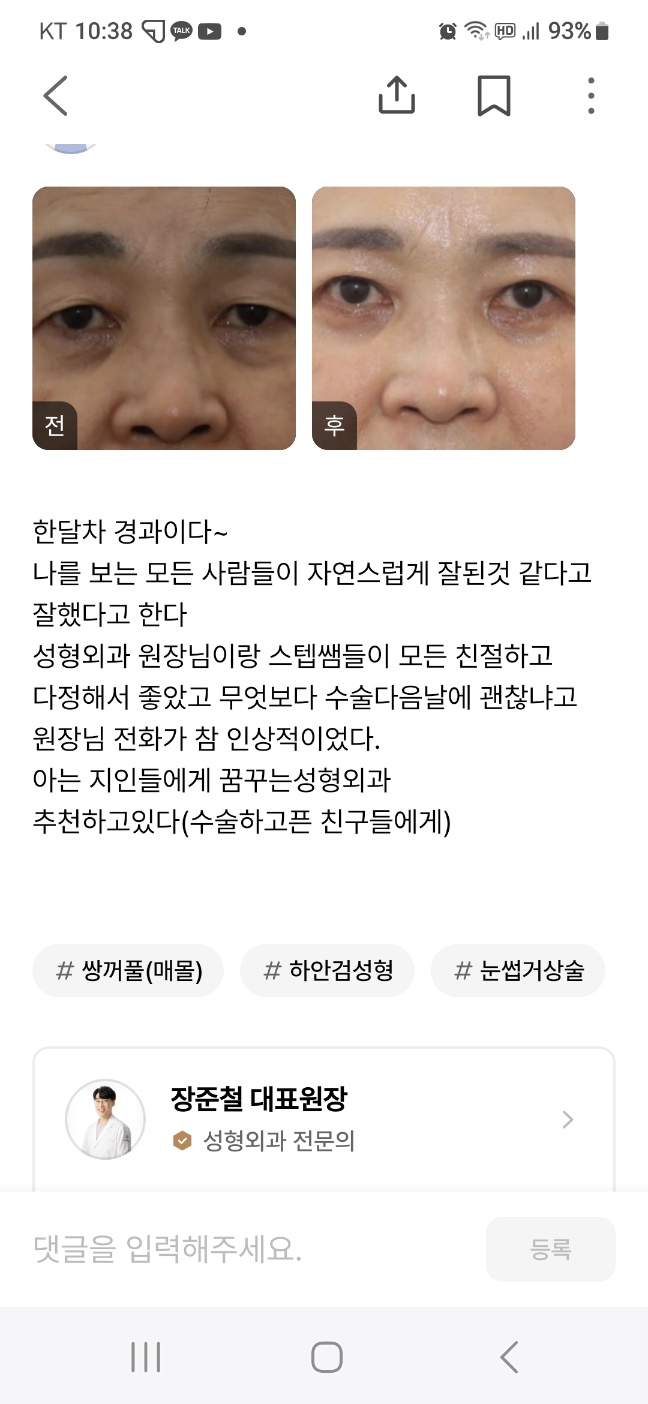Screen dimensions: 648x1404
Task: Bookmark this review
Action: [493, 96]
